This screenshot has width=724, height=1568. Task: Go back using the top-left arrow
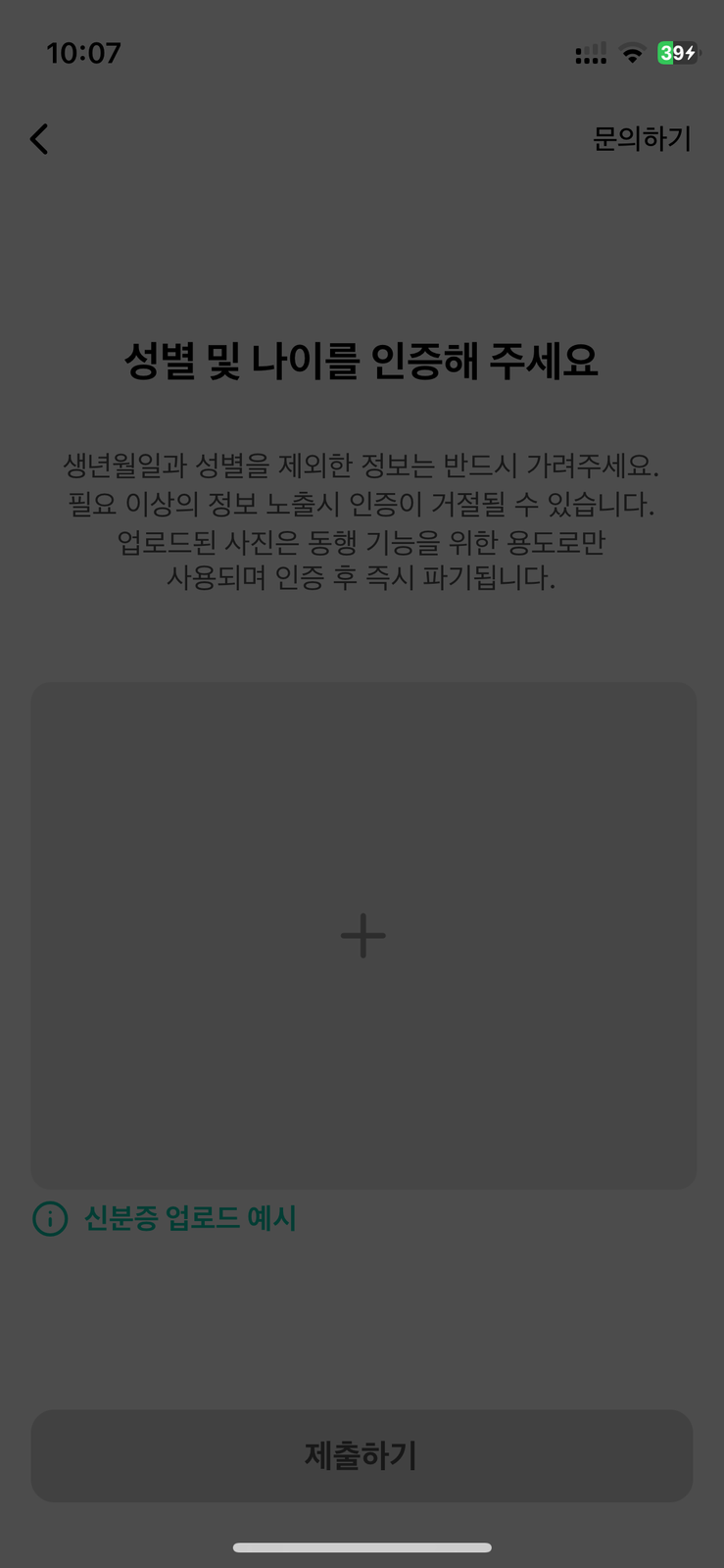39,139
